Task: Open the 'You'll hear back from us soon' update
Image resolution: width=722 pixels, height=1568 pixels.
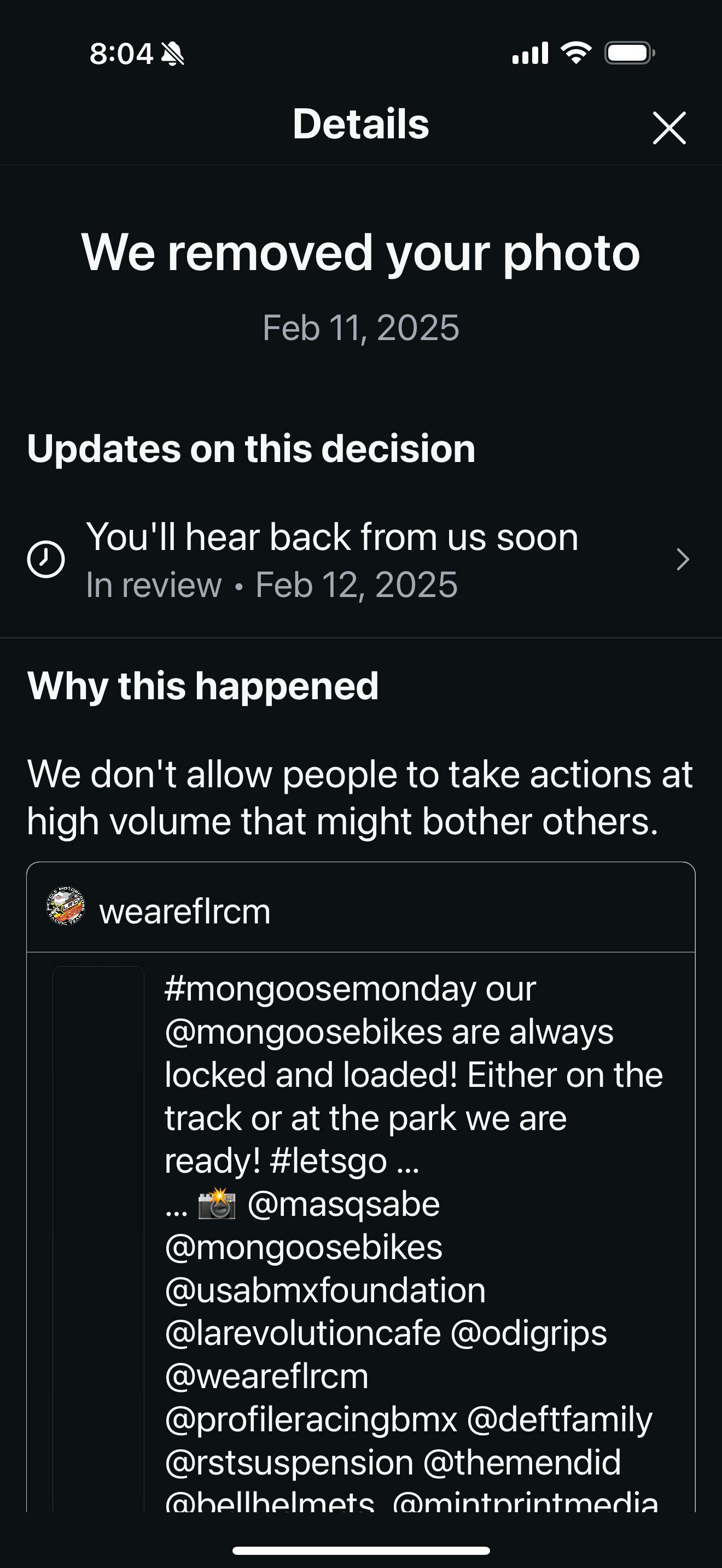Action: coord(361,559)
